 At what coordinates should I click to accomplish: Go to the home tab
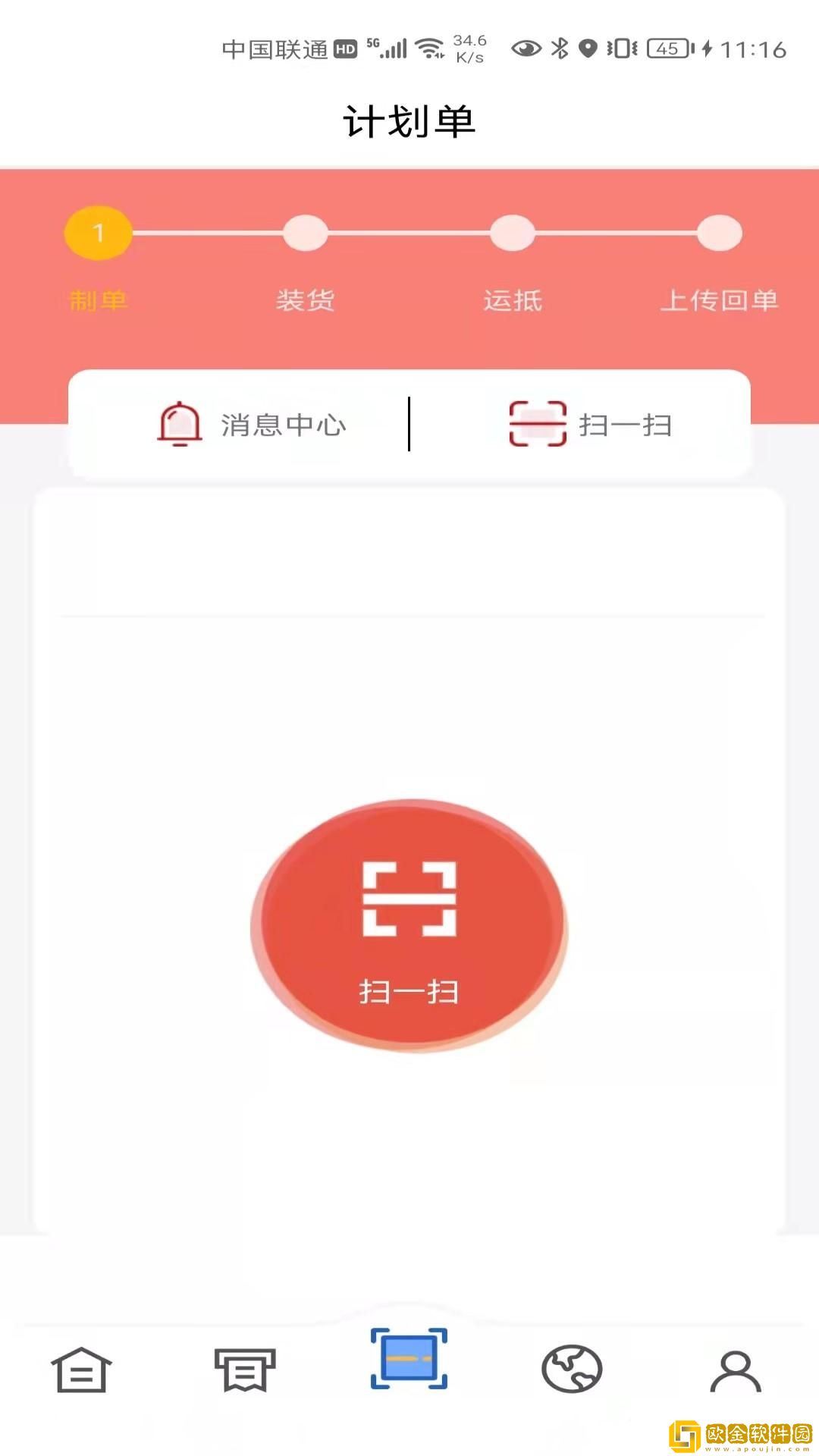pos(81,1370)
